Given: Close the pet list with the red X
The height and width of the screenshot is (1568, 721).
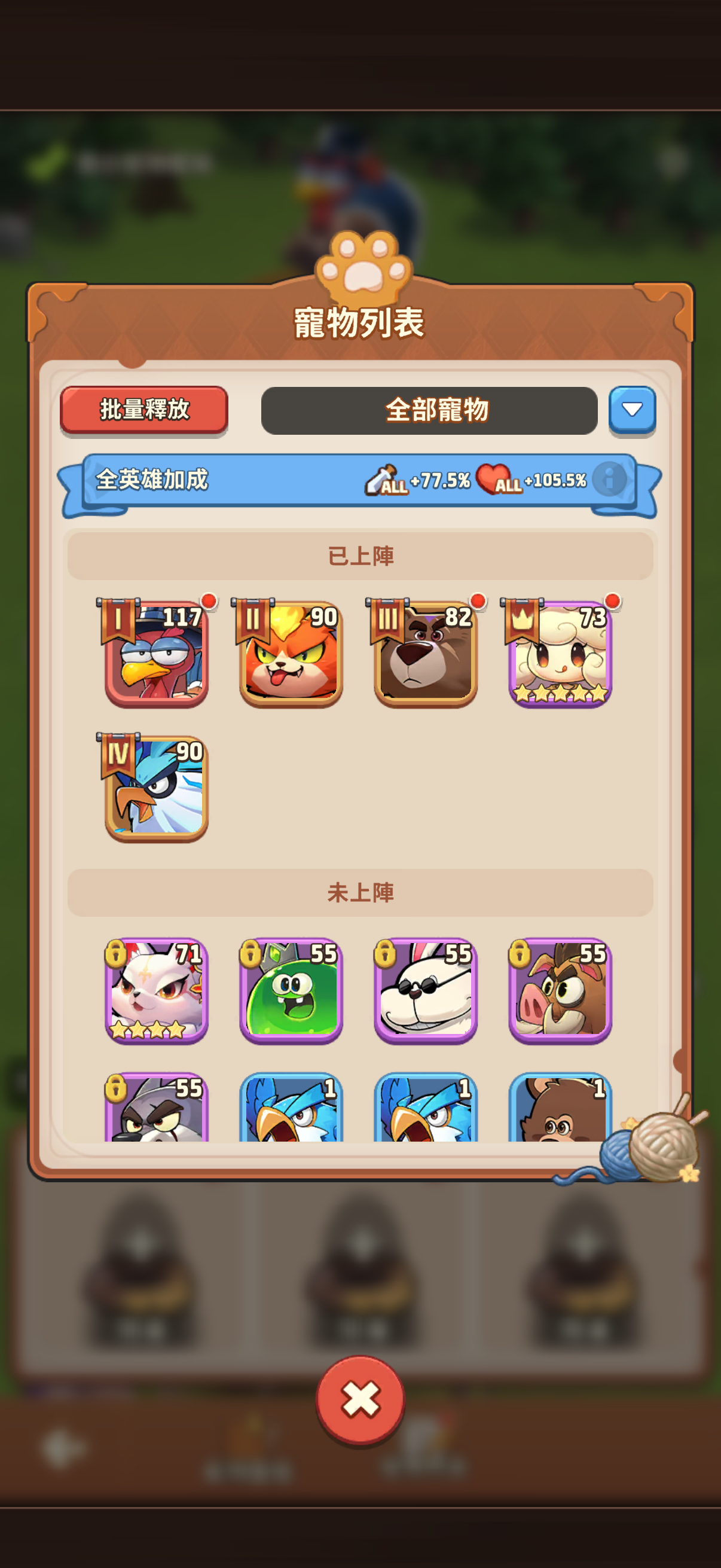Looking at the screenshot, I should click(360, 1399).
